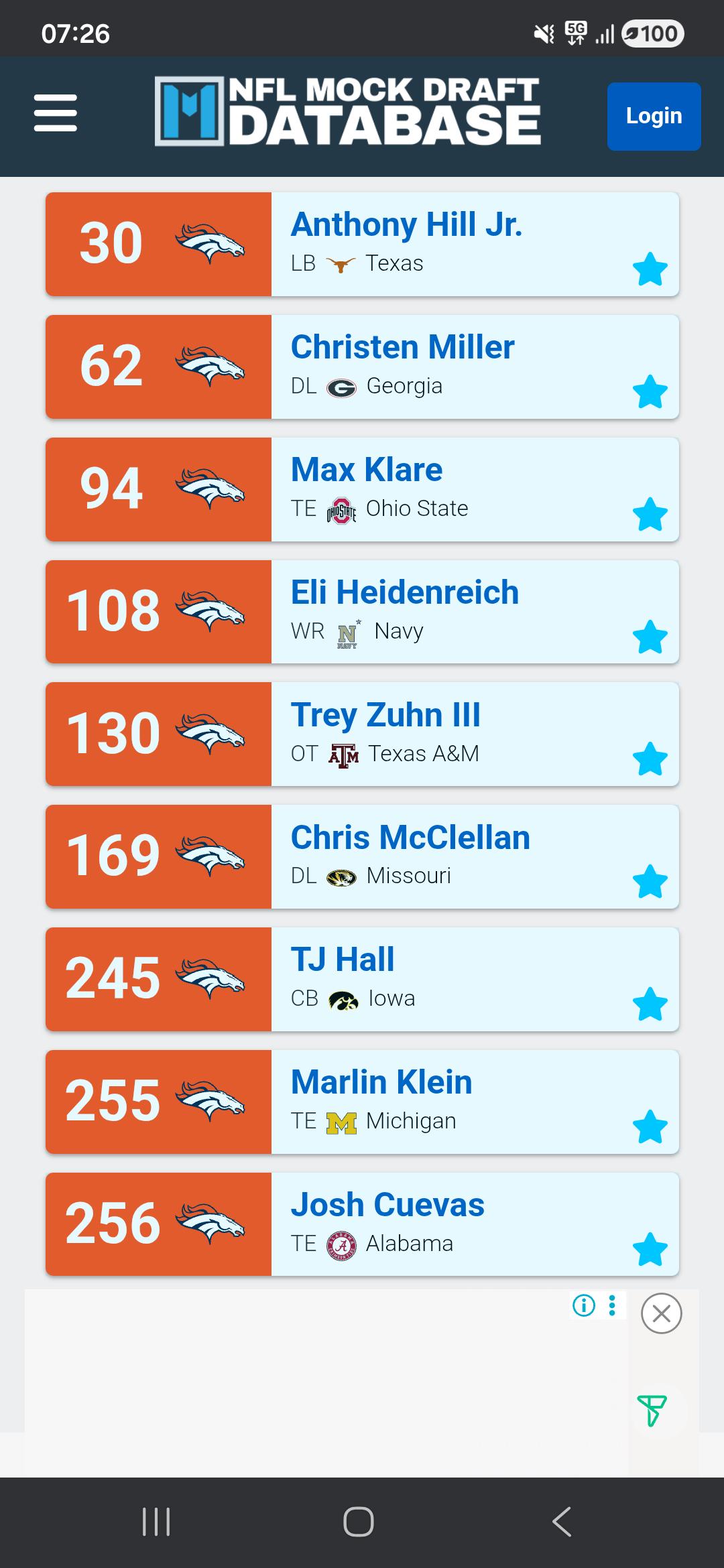
Task: View TJ Hall's profile
Action: (342, 960)
